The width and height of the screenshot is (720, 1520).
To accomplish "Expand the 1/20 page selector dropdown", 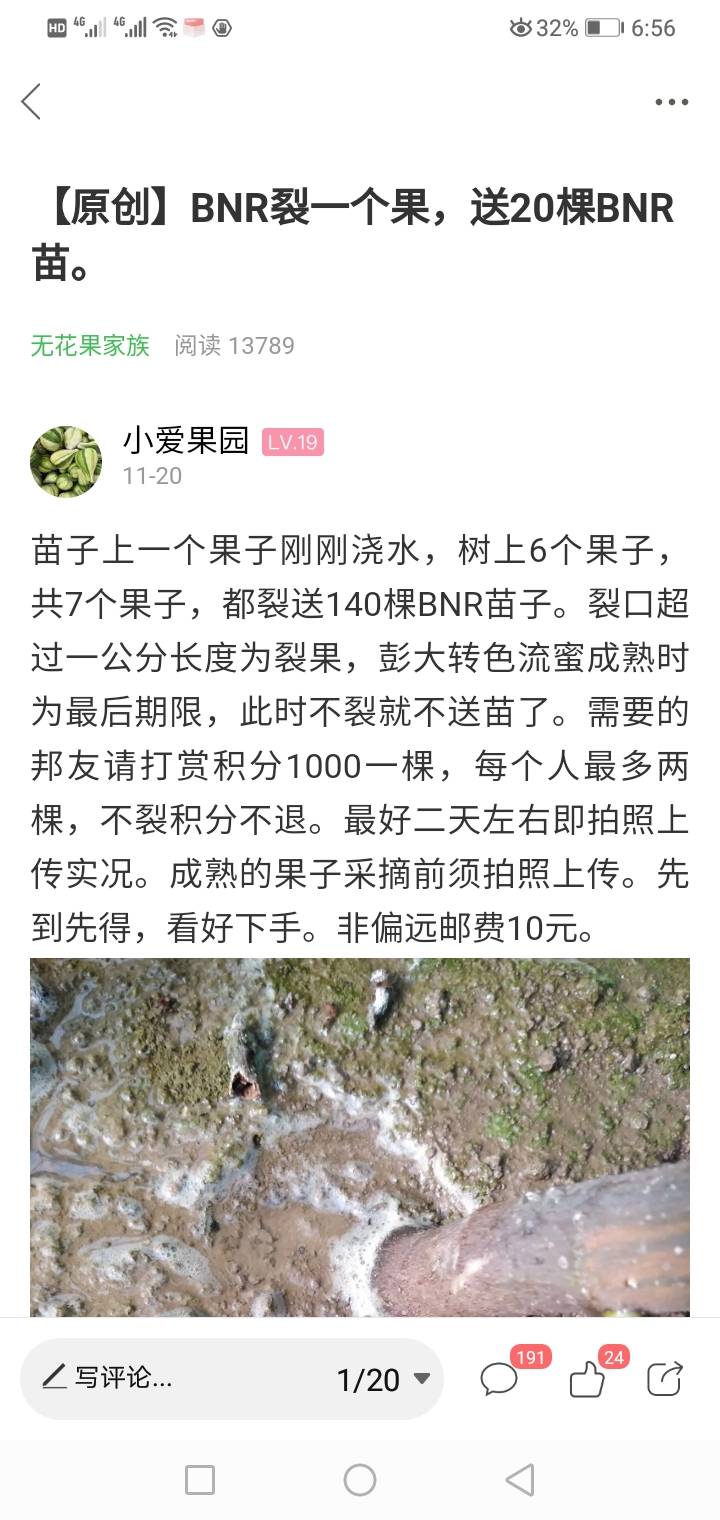I will pyautogui.click(x=384, y=1380).
